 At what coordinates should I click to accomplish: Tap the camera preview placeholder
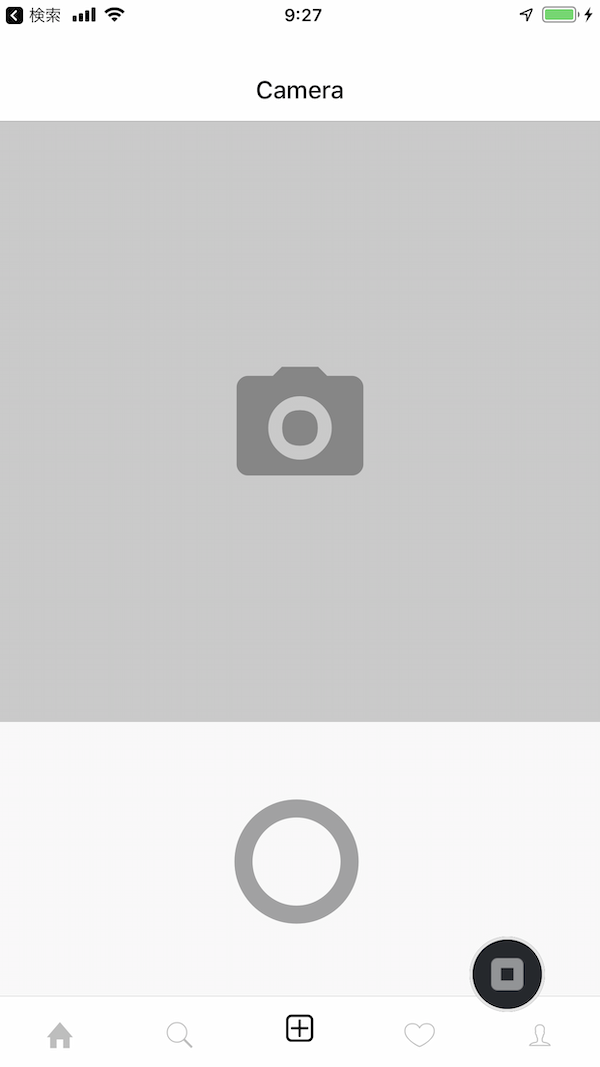pyautogui.click(x=300, y=421)
